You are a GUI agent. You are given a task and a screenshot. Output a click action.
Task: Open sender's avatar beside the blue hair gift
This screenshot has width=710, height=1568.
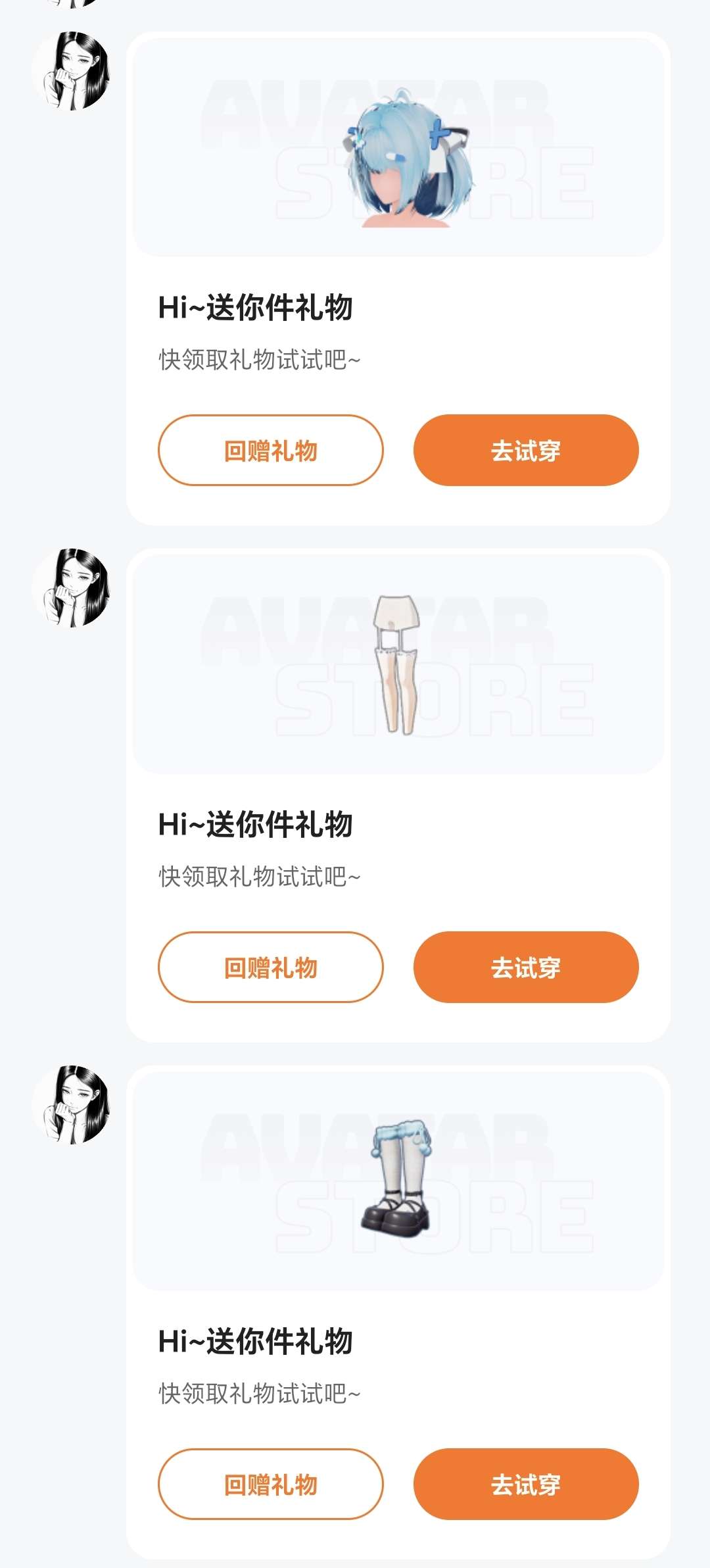pos(71,70)
